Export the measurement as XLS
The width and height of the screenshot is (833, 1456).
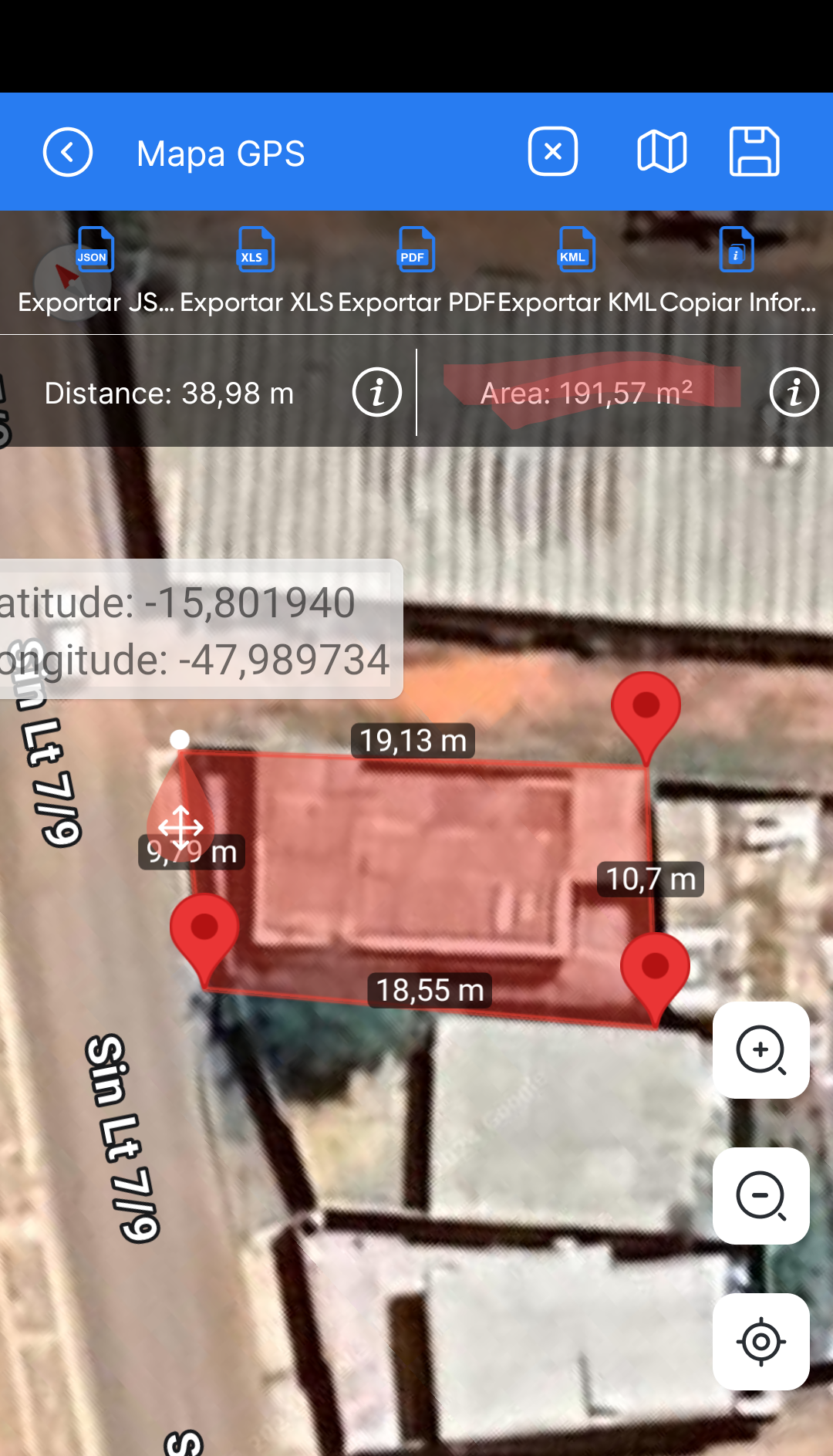coord(256,272)
